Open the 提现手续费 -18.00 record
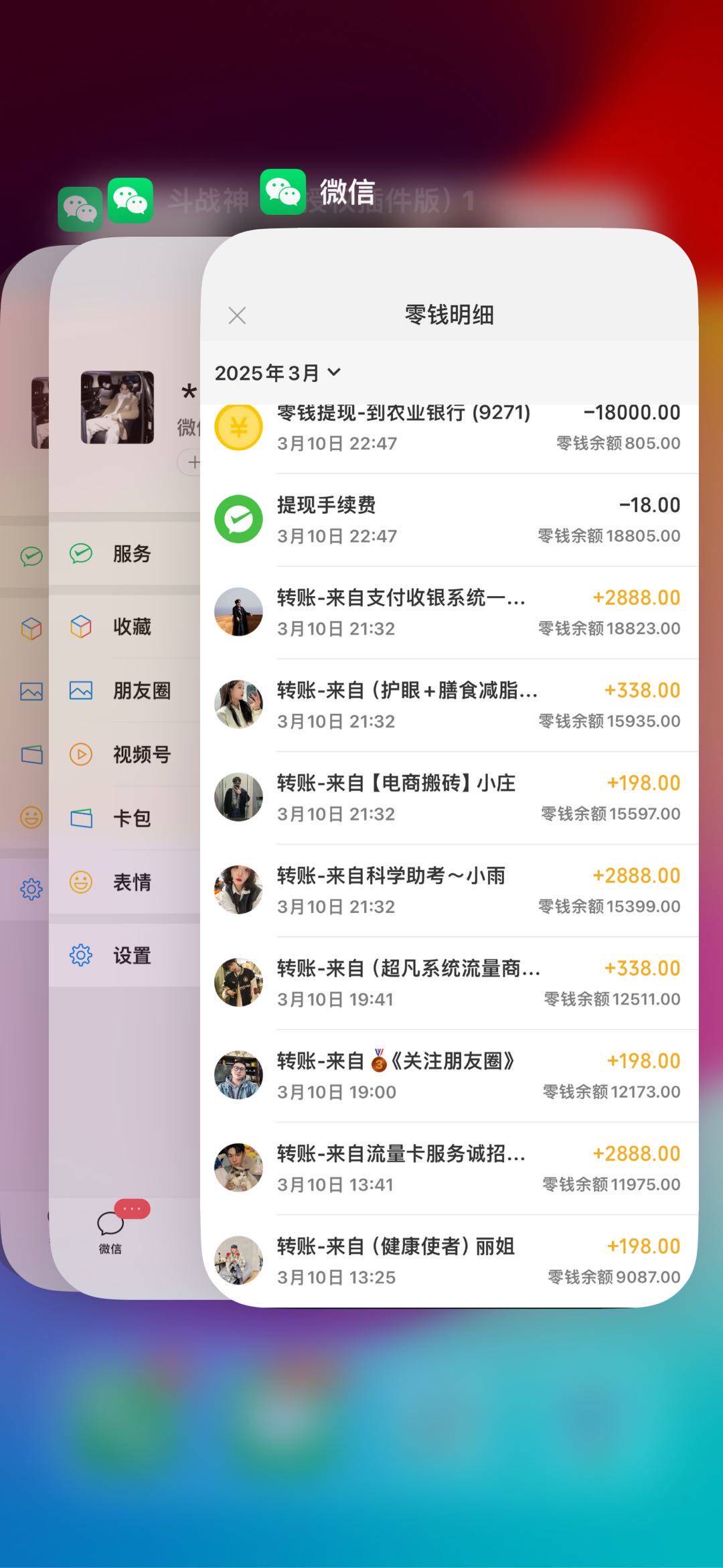 pyautogui.click(x=449, y=520)
